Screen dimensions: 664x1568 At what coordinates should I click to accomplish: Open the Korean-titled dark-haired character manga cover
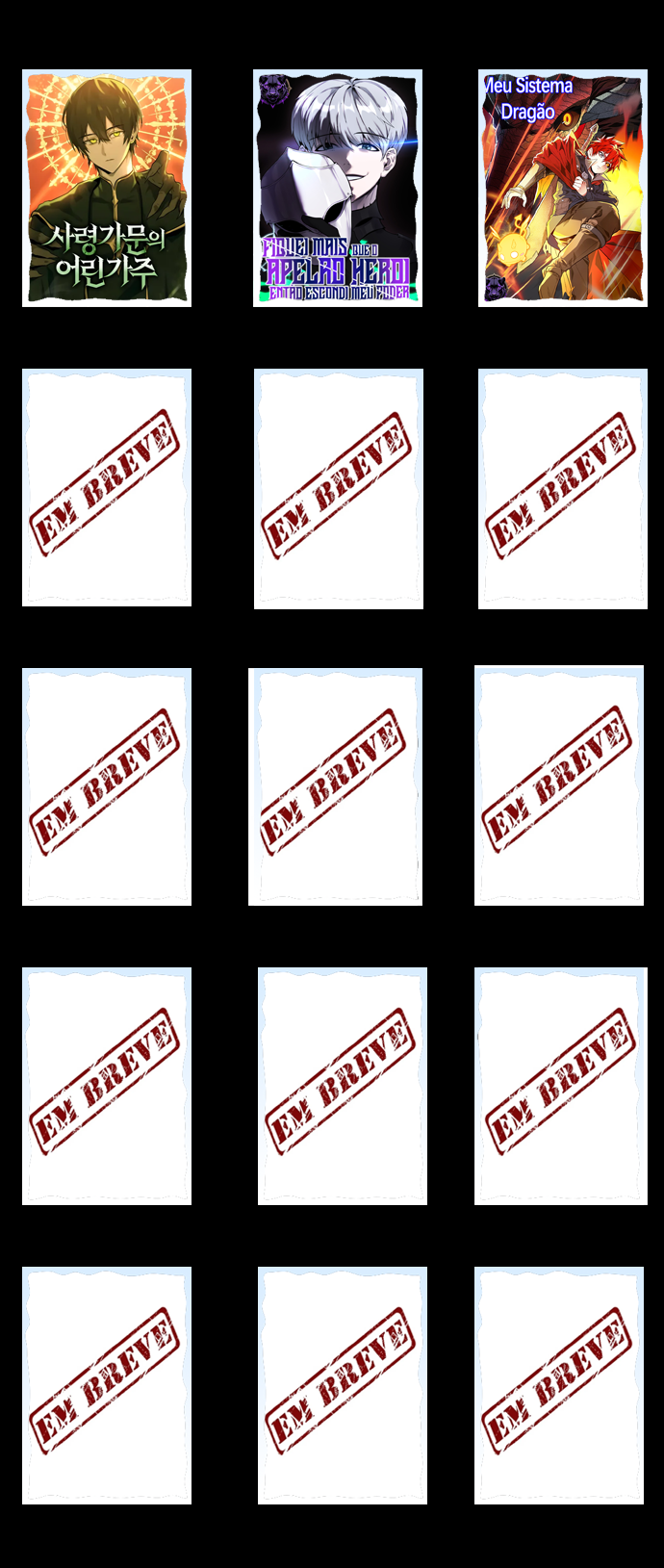(x=107, y=189)
